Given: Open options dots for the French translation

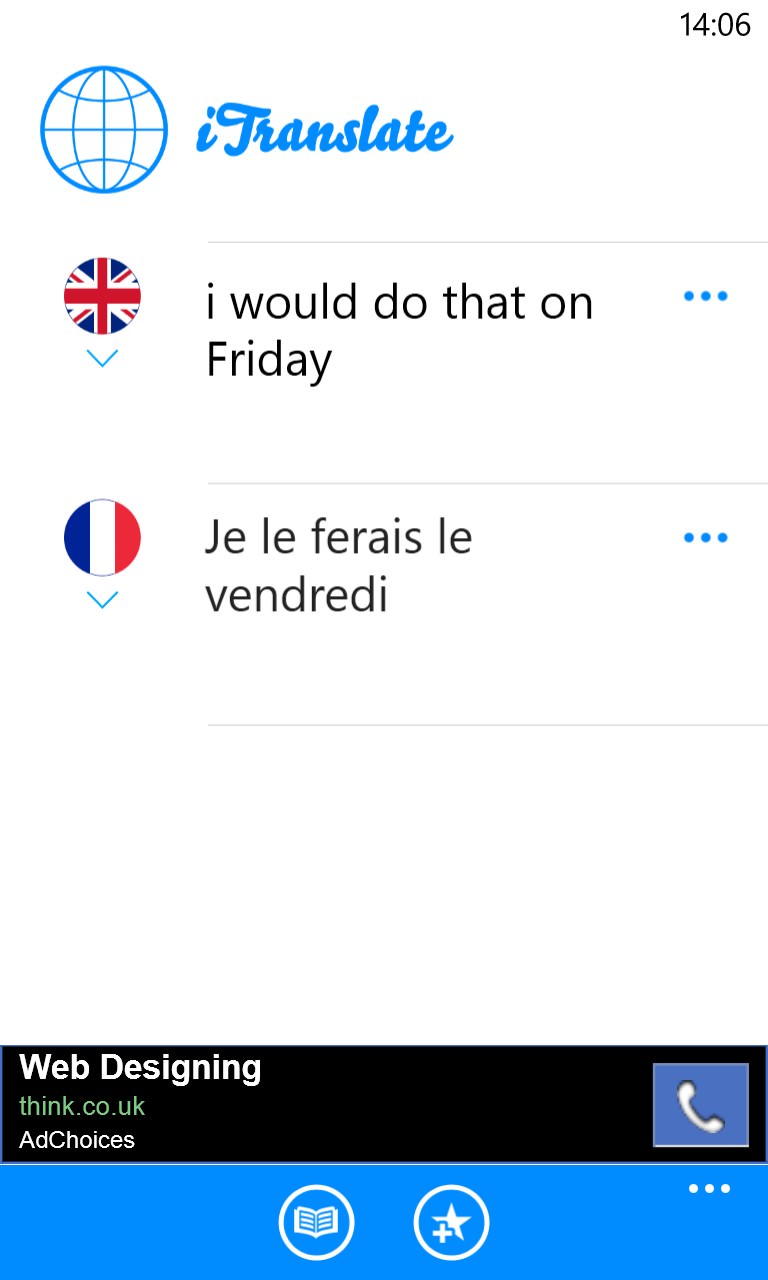Looking at the screenshot, I should [x=705, y=538].
